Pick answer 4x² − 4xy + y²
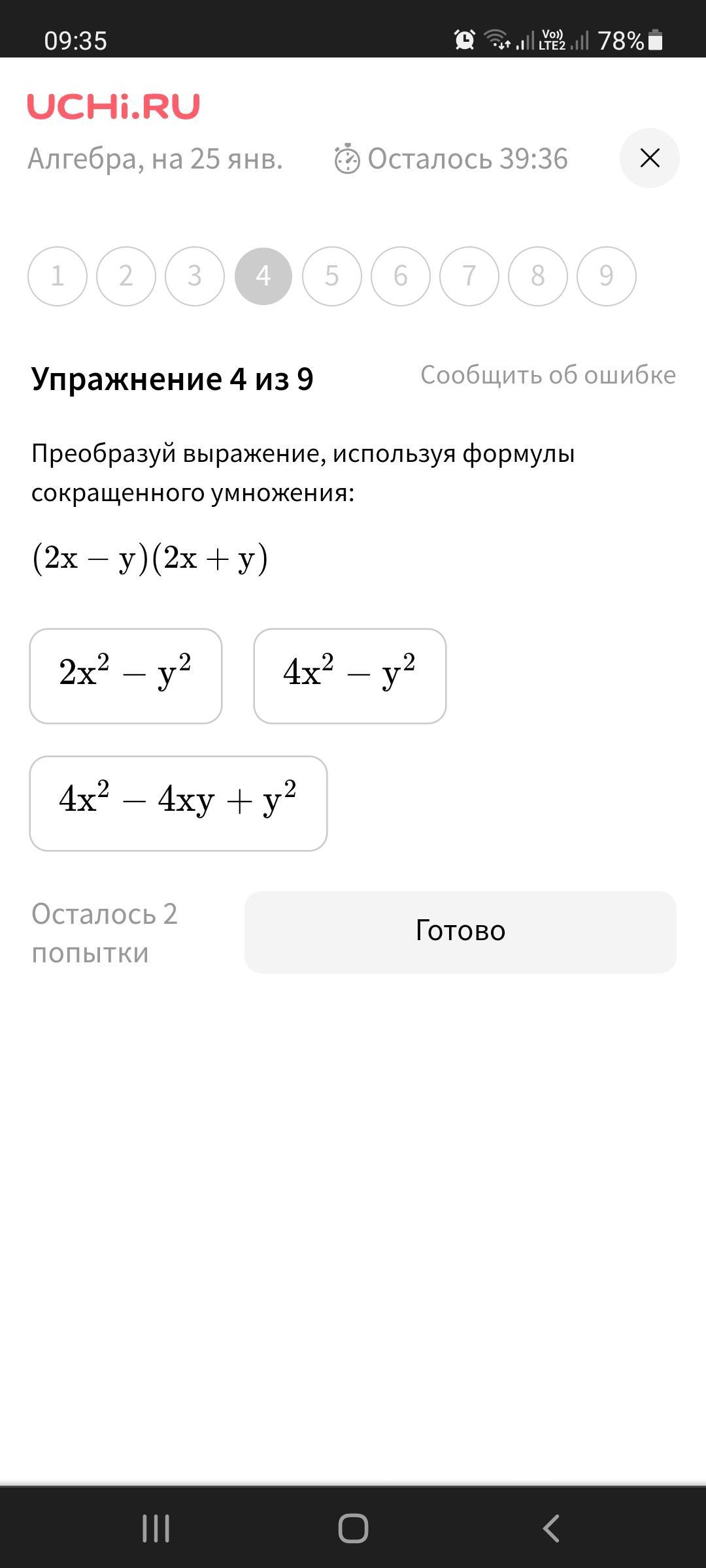The image size is (706, 1568). pos(178,803)
